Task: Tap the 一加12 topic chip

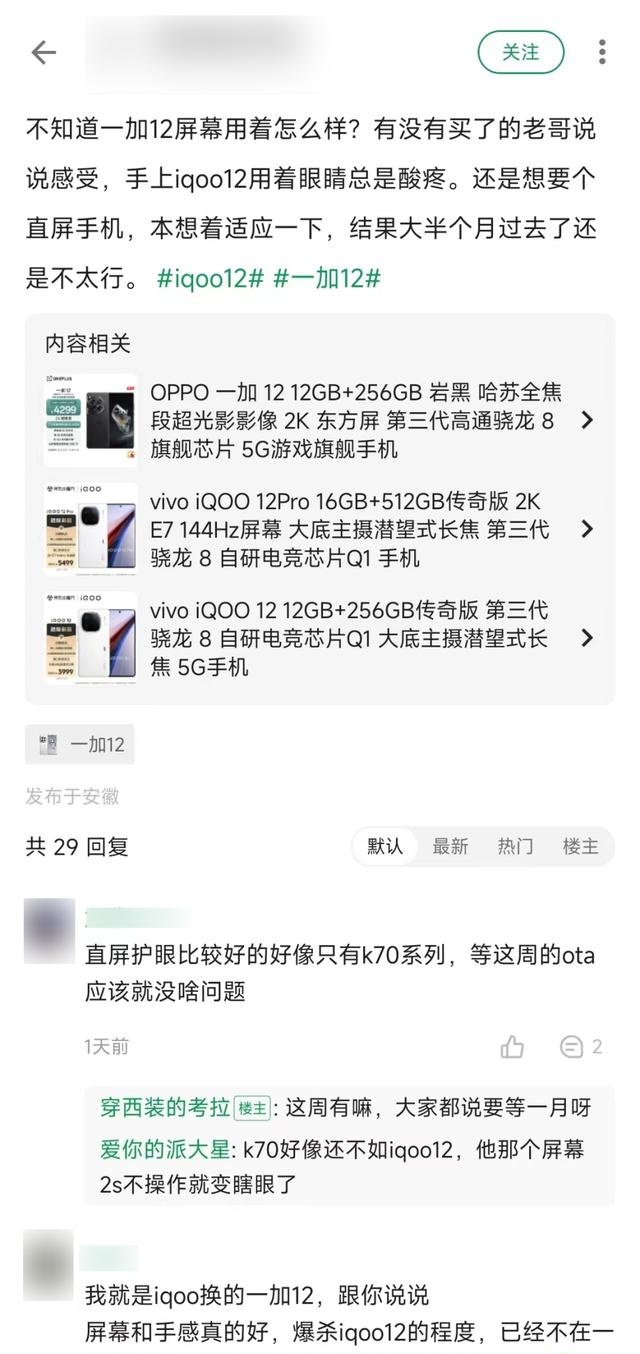Action: (x=80, y=744)
